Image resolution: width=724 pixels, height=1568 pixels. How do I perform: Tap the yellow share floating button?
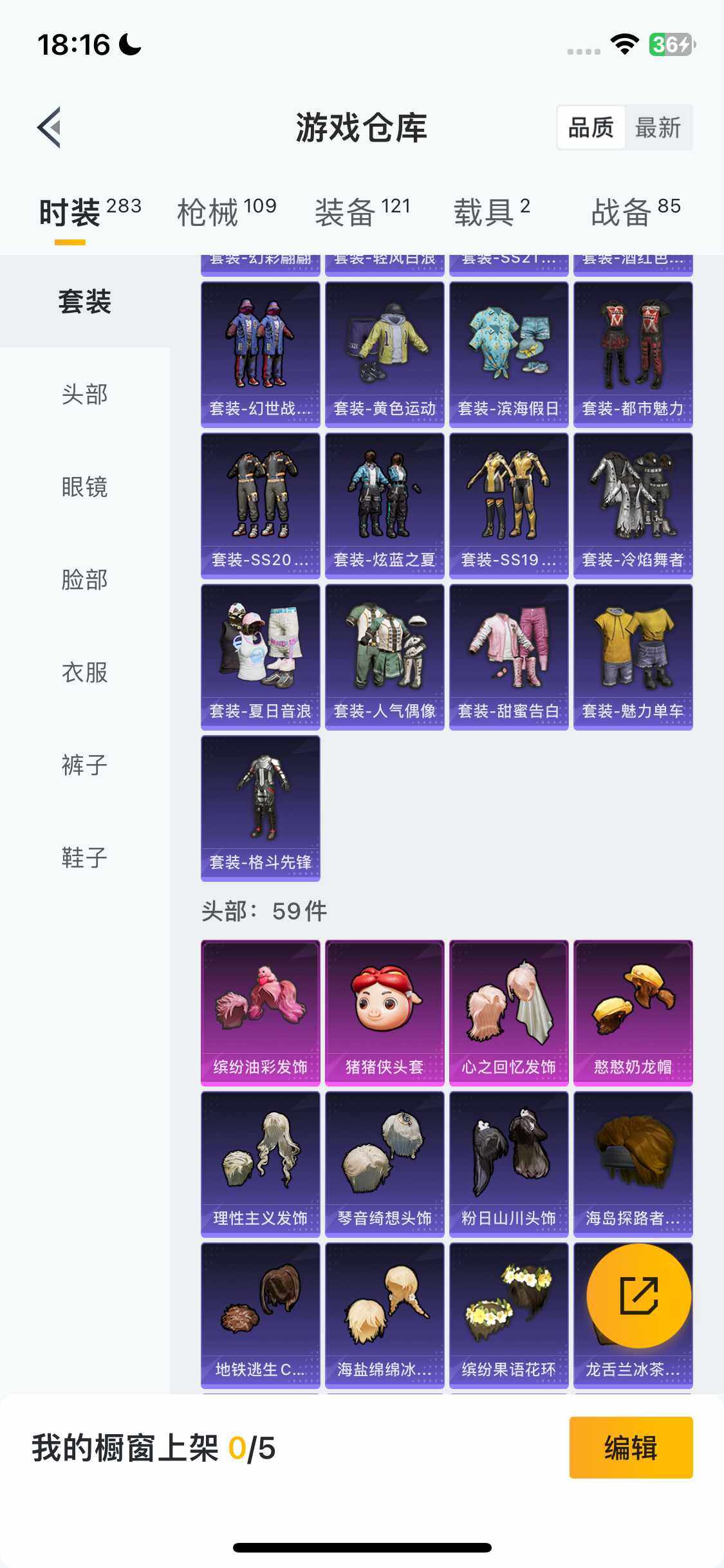638,1296
